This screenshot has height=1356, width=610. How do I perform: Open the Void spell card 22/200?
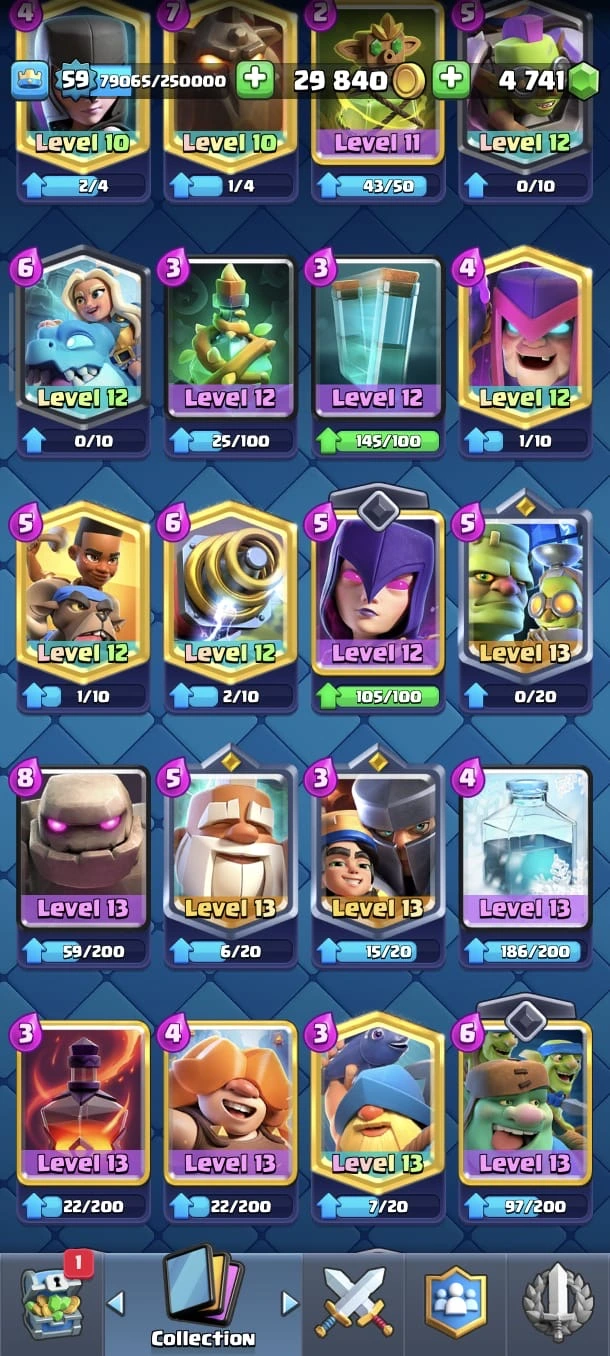(83, 1105)
